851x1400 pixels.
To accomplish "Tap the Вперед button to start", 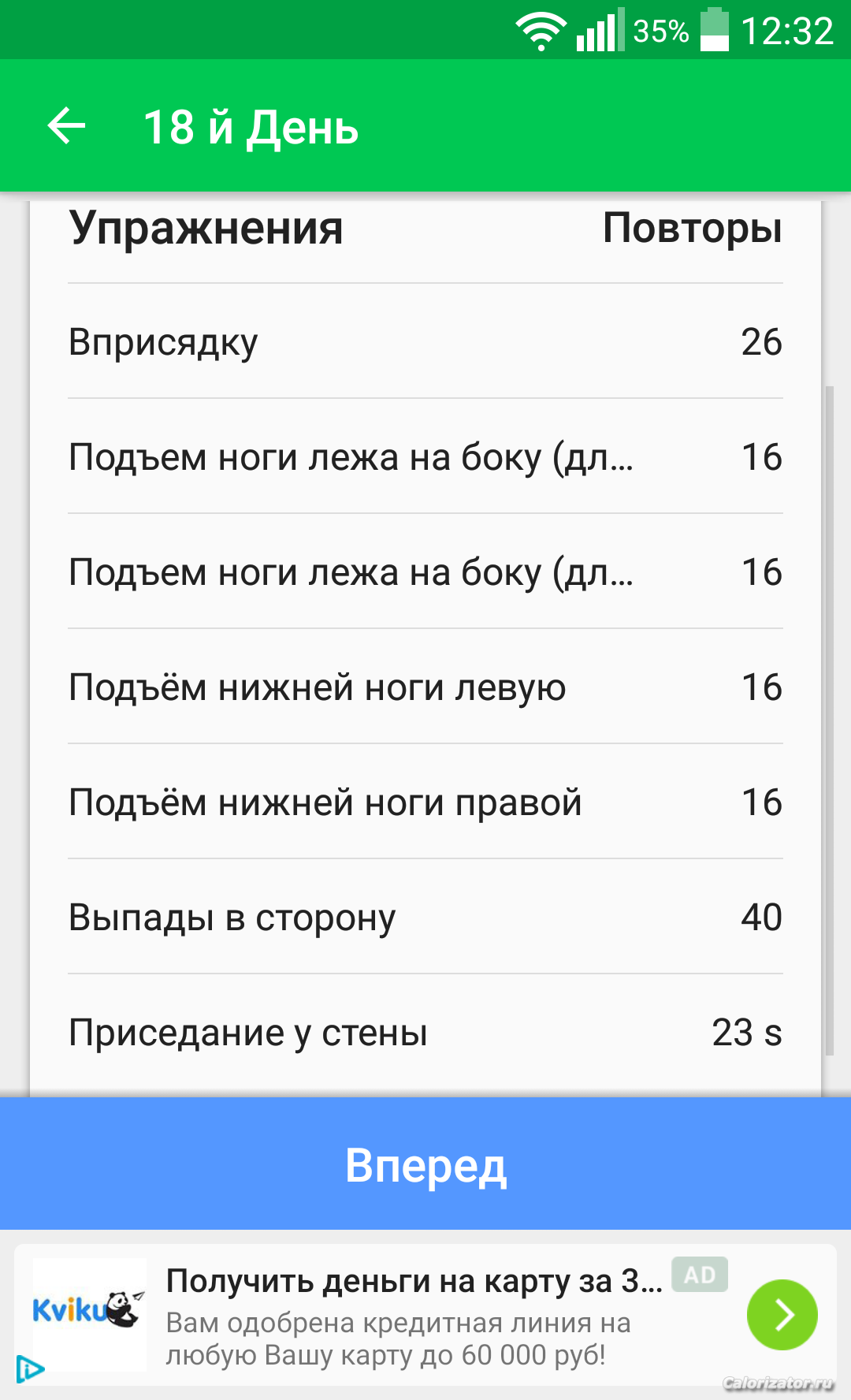I will pos(425,1164).
